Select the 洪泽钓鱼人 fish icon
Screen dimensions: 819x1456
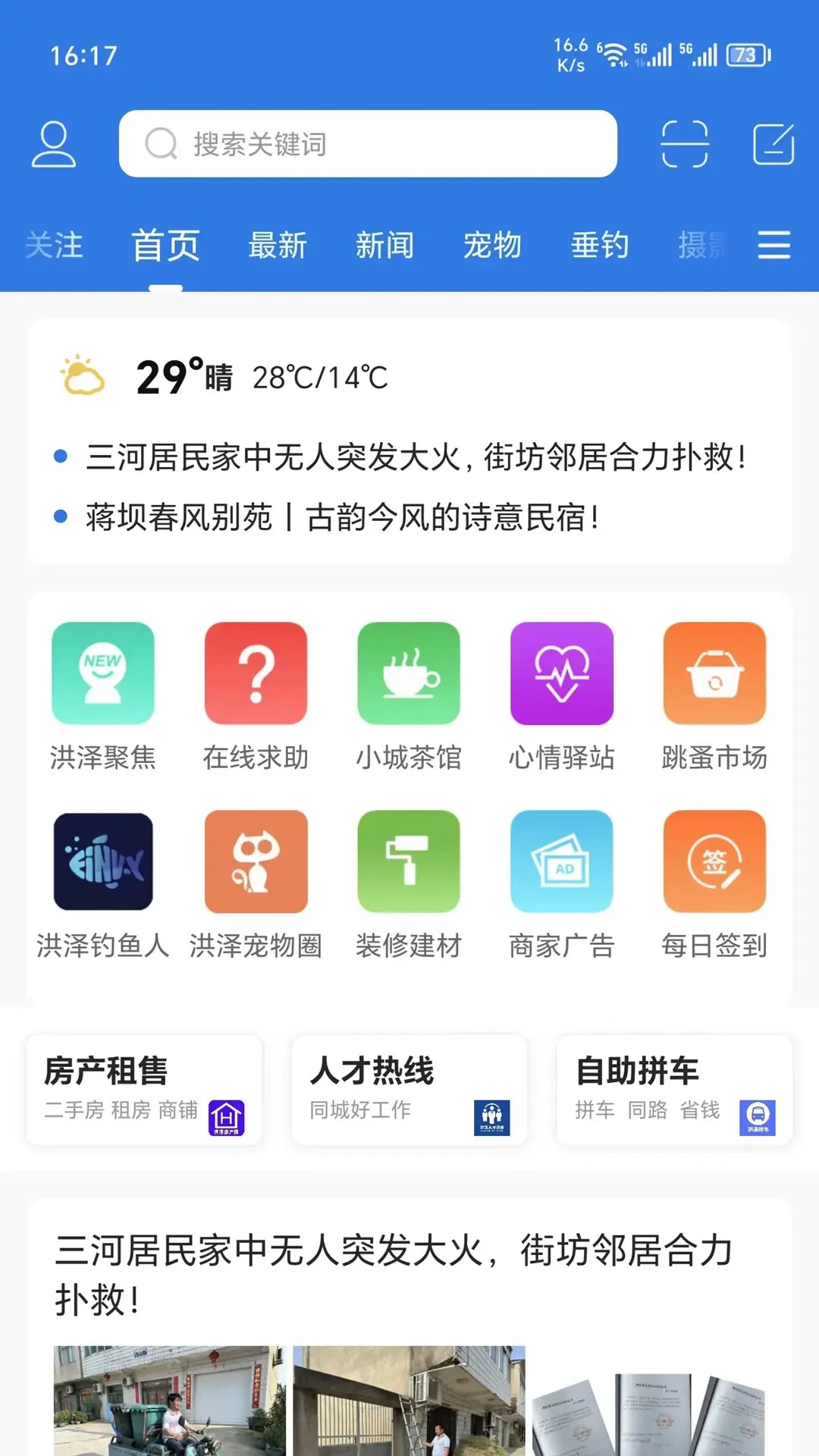103,862
